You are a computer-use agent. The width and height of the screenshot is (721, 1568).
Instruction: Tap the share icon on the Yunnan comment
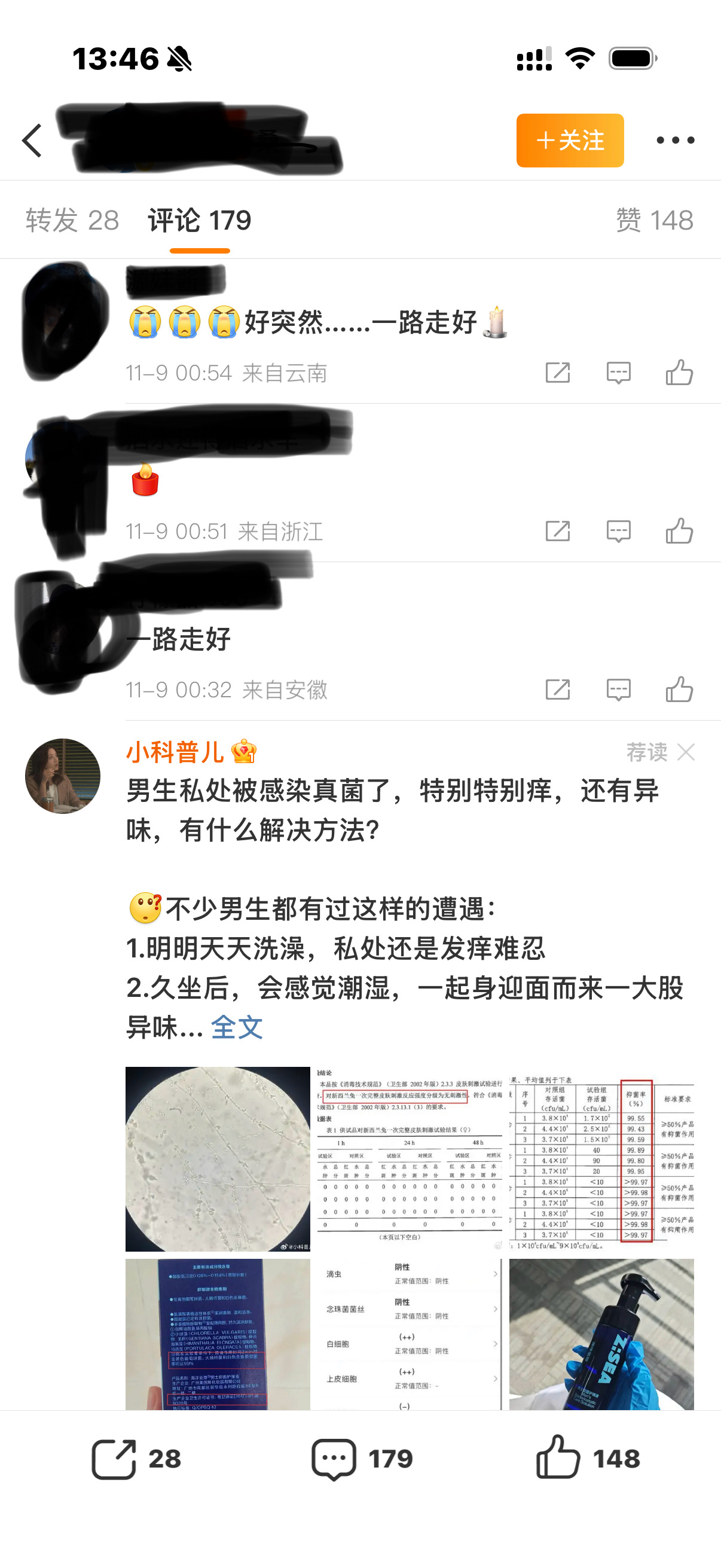point(559,373)
